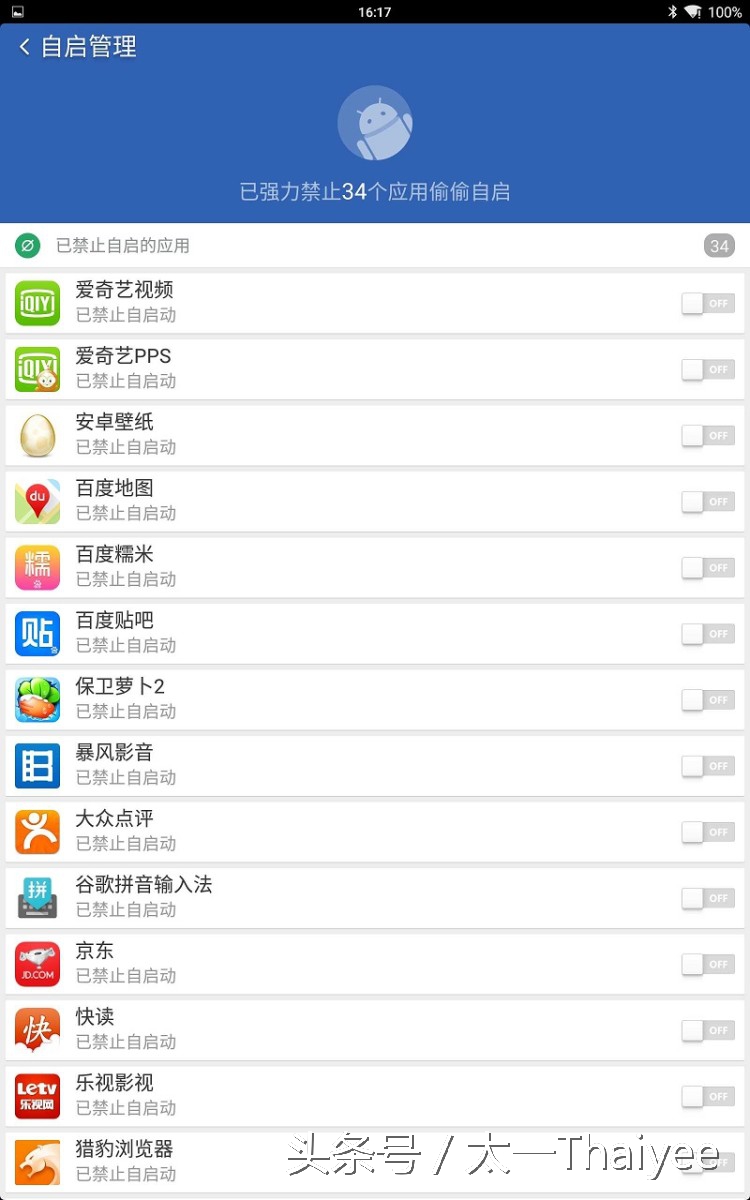Switch on auto-start for 百度贴吧
Screen dimensions: 750x1200
(708, 633)
